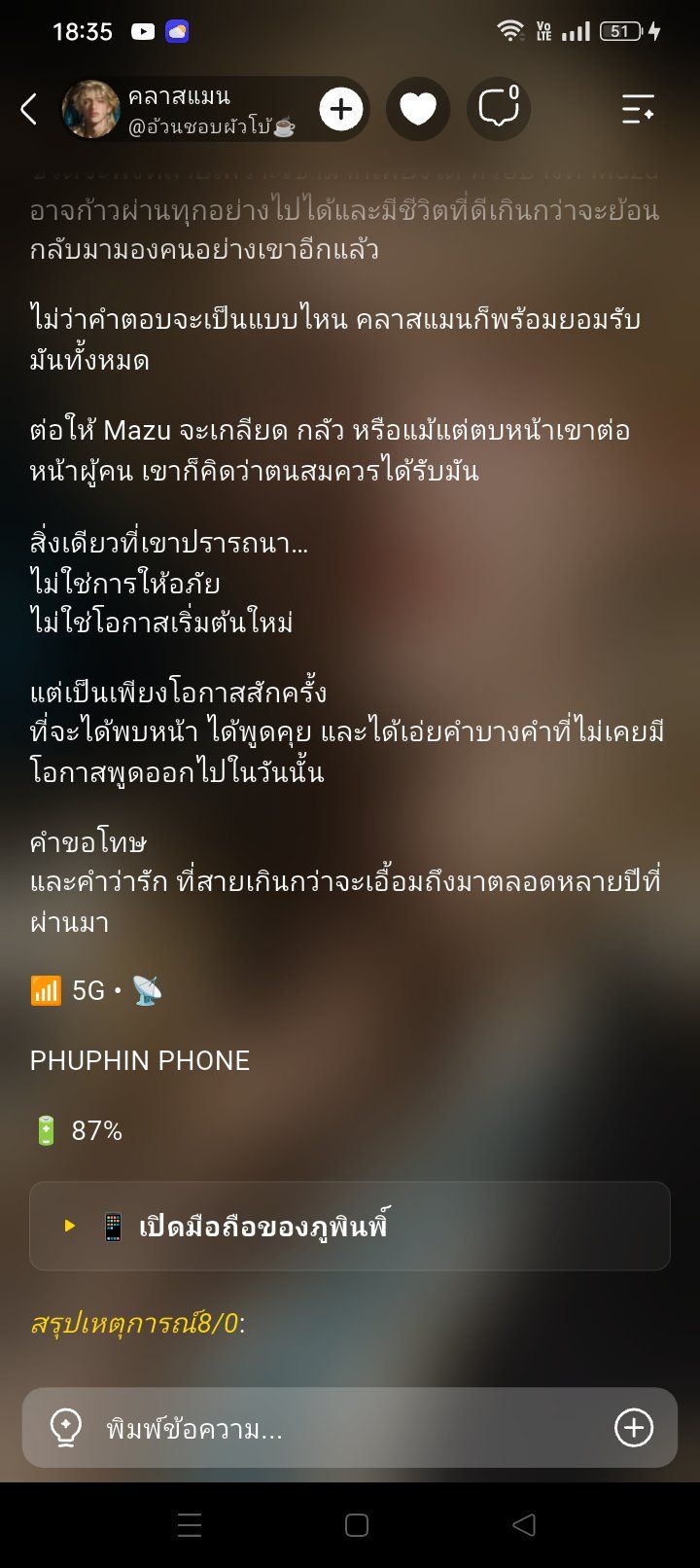Open the comments bubble showing 0
Image resolution: width=700 pixels, height=1568 pixels.
499,109
